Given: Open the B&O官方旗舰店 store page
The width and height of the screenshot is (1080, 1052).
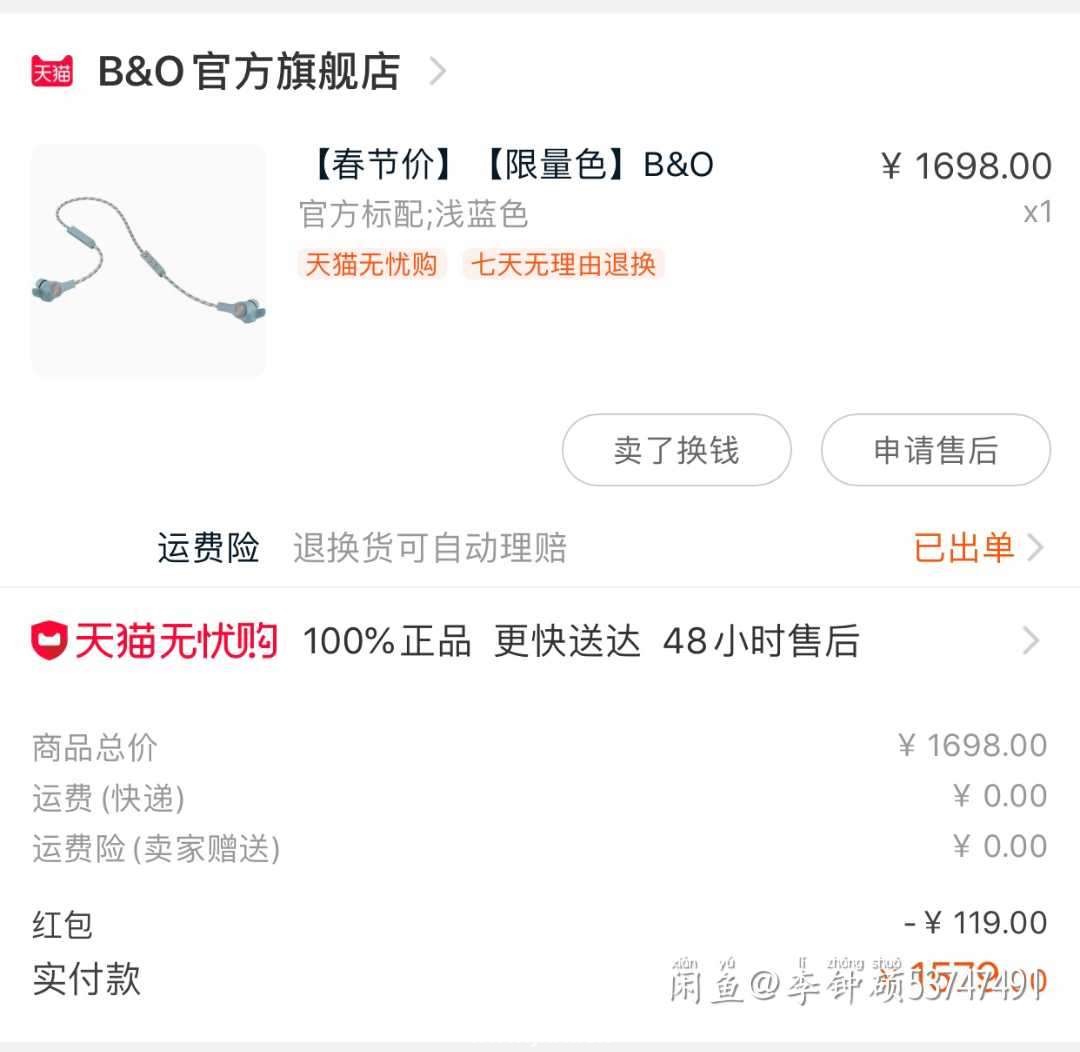Looking at the screenshot, I should point(248,72).
